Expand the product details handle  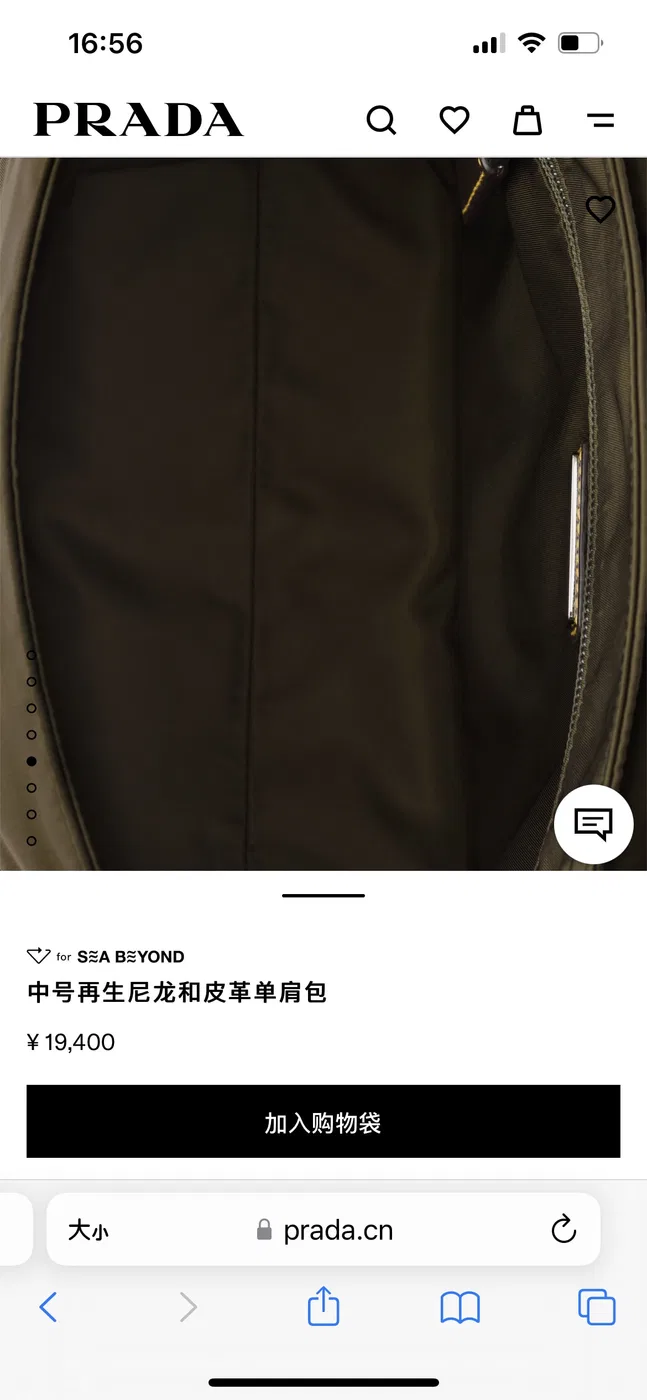tap(323, 895)
